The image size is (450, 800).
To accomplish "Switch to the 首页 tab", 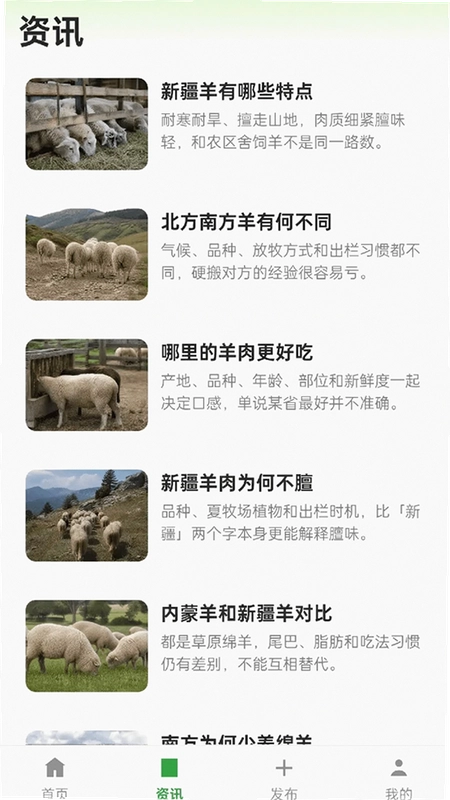I will pos(55,778).
